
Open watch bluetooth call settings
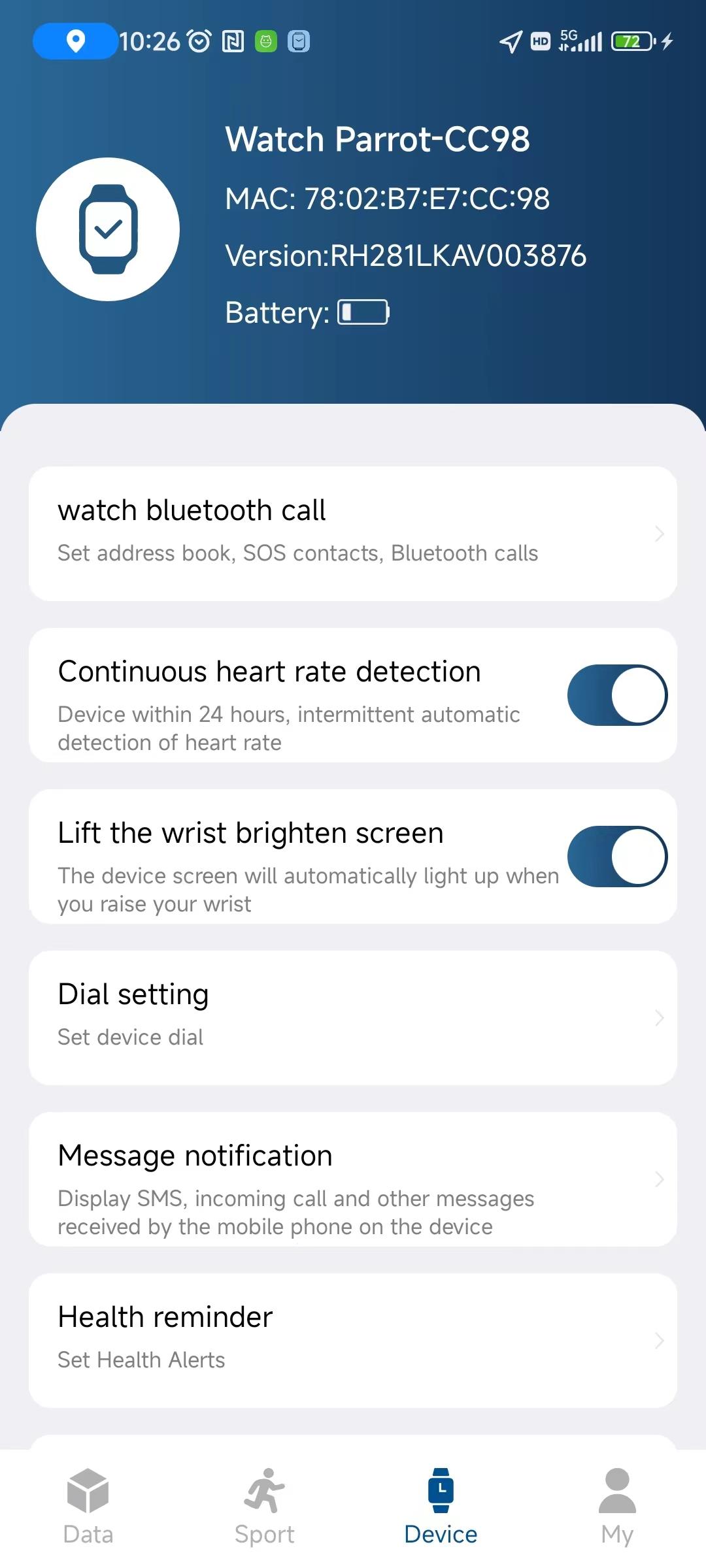click(x=353, y=533)
